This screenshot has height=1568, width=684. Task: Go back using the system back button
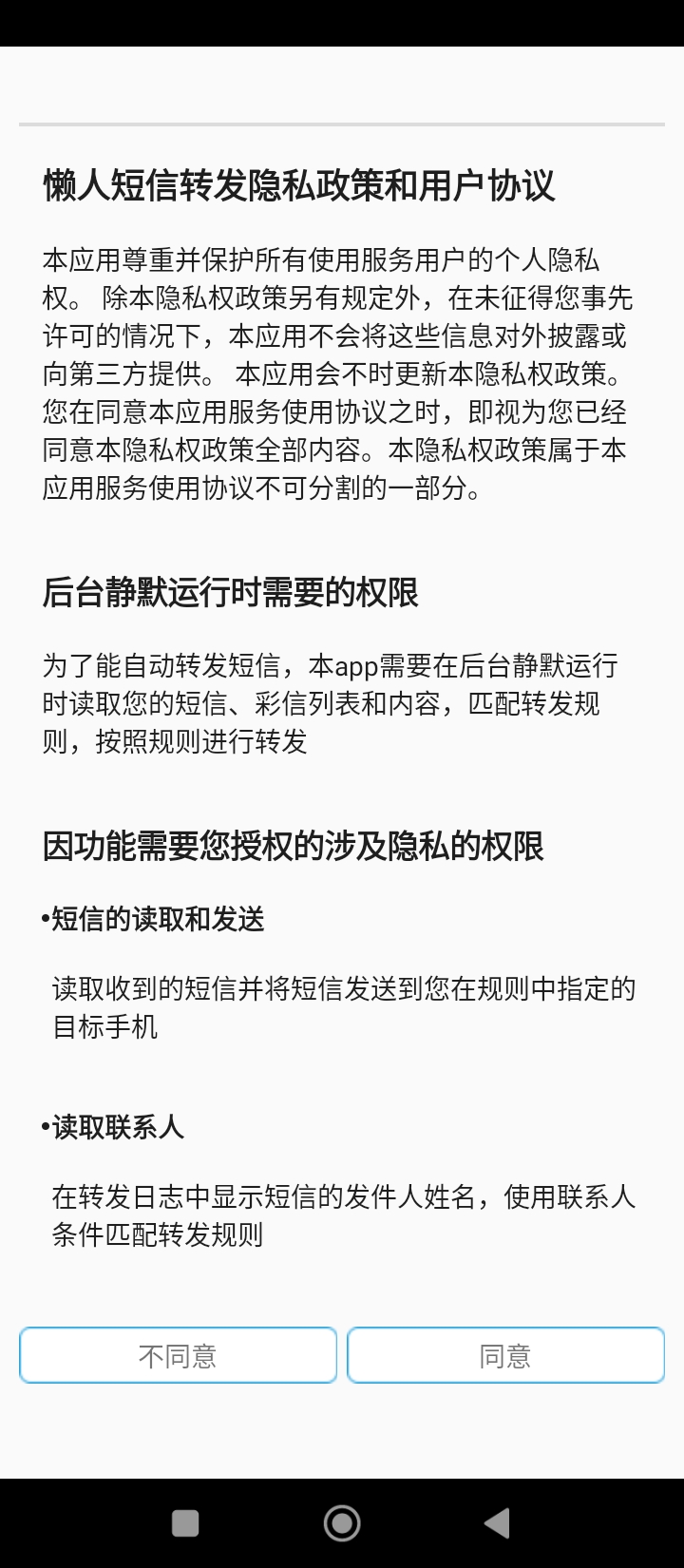coord(497,1522)
